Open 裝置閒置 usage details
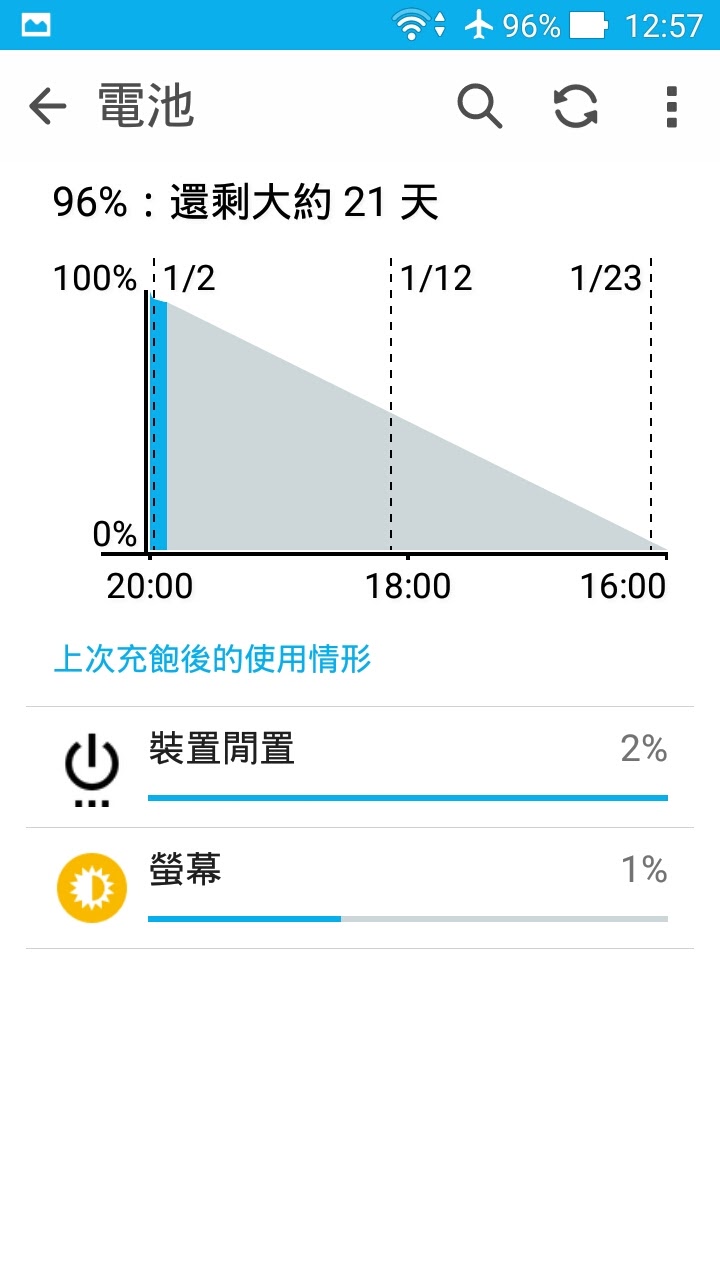 pos(360,767)
